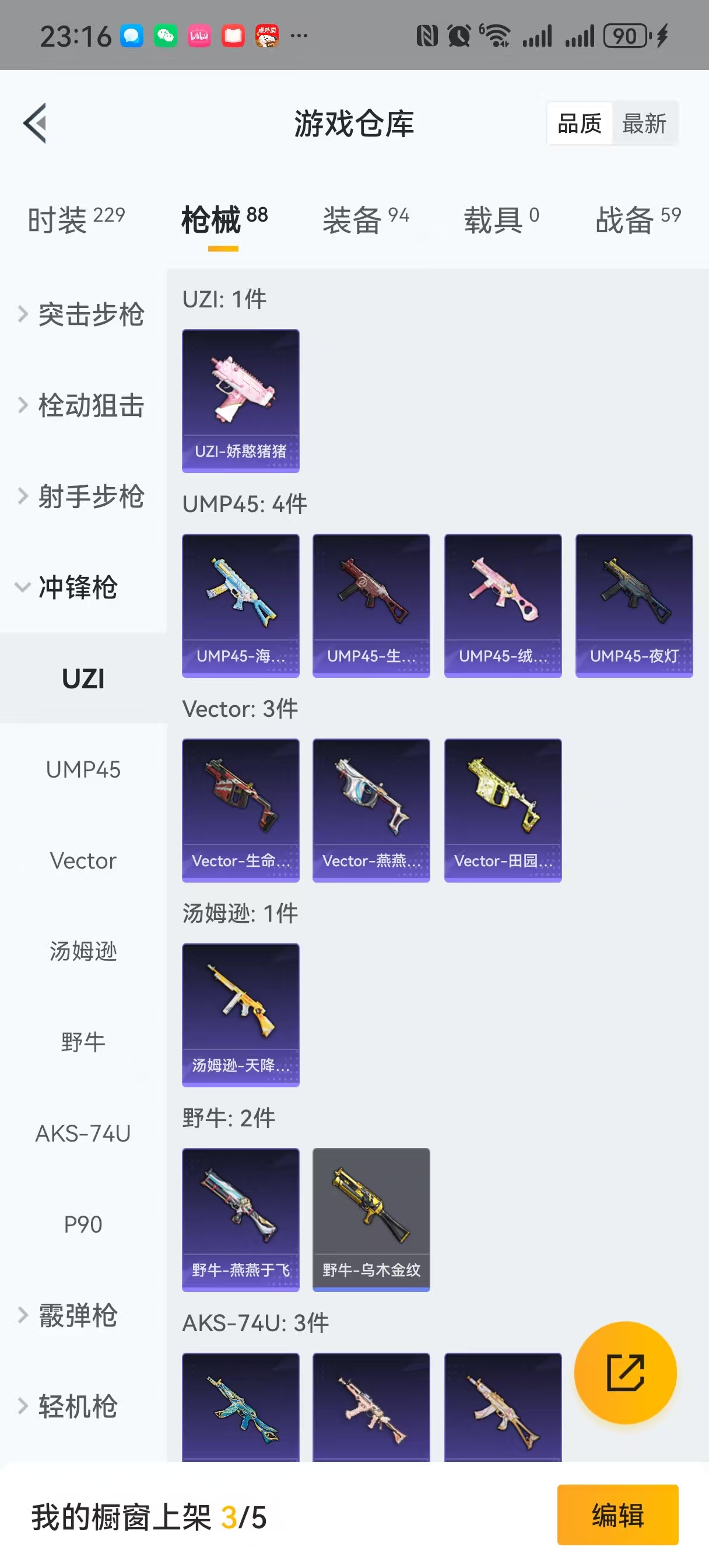Switch to the 装备 tab

pyautogui.click(x=365, y=219)
